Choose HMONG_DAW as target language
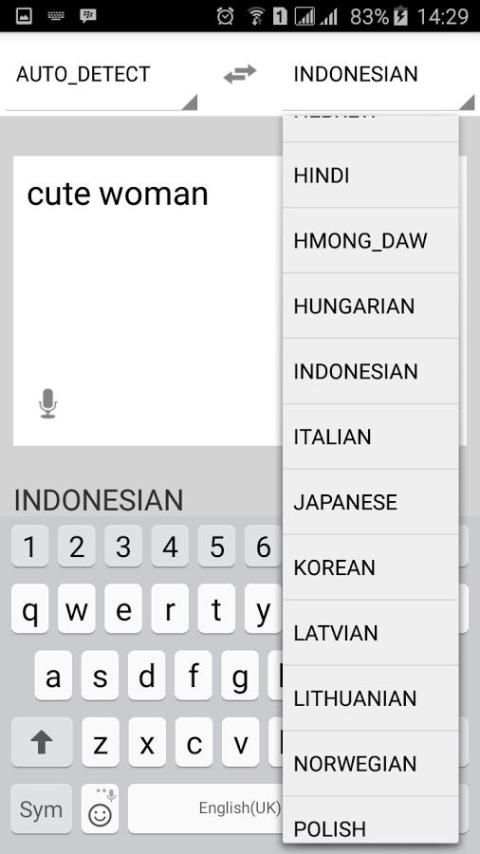 click(x=370, y=241)
